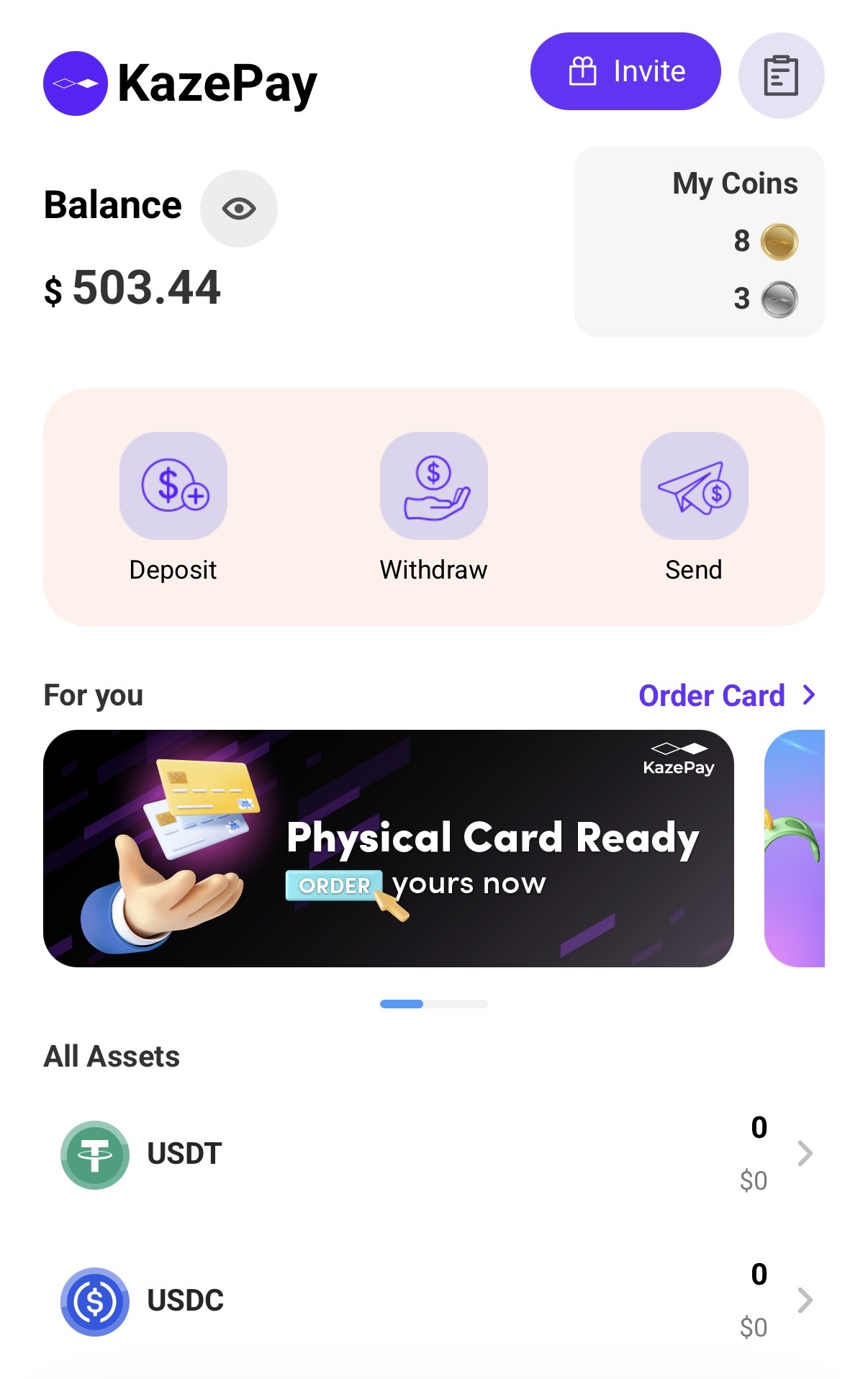Open the clipboard history icon
868x1379 pixels.
pyautogui.click(x=781, y=75)
